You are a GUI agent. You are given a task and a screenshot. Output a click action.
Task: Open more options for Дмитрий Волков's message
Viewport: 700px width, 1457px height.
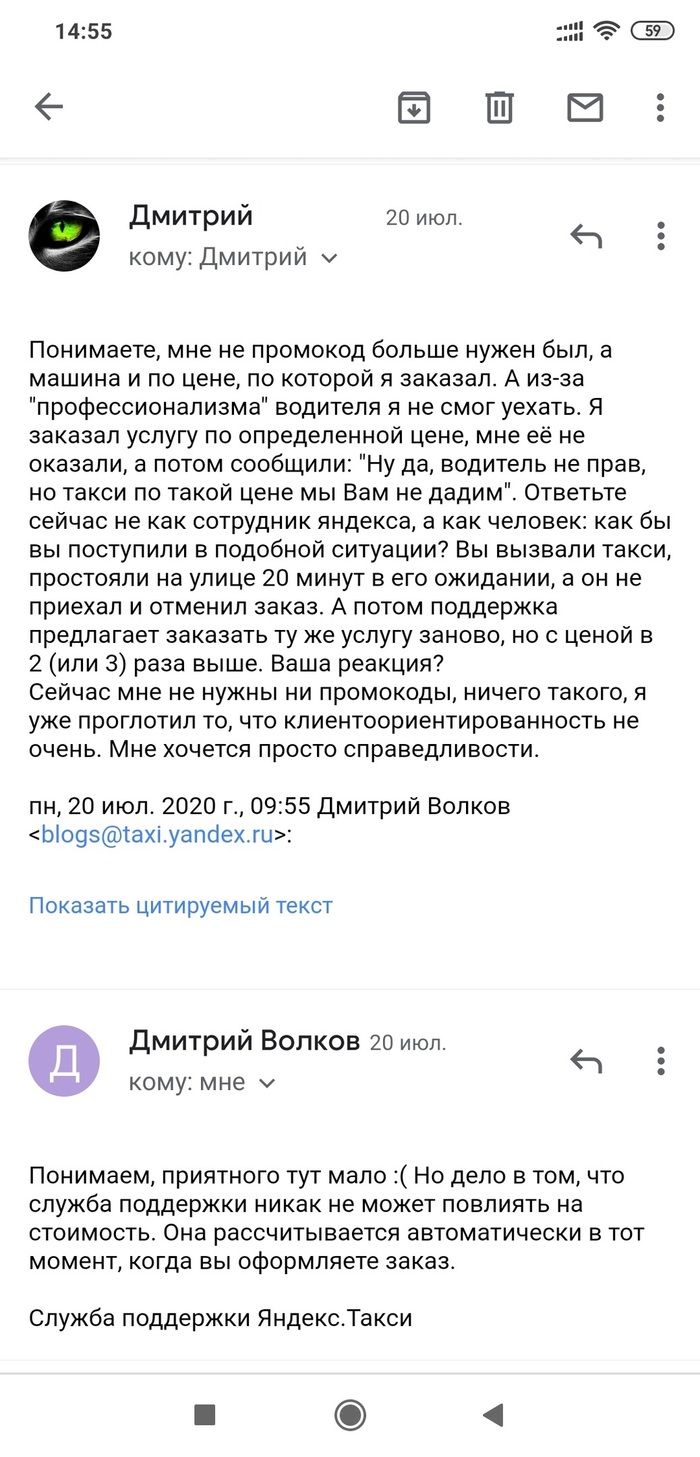pyautogui.click(x=660, y=1061)
